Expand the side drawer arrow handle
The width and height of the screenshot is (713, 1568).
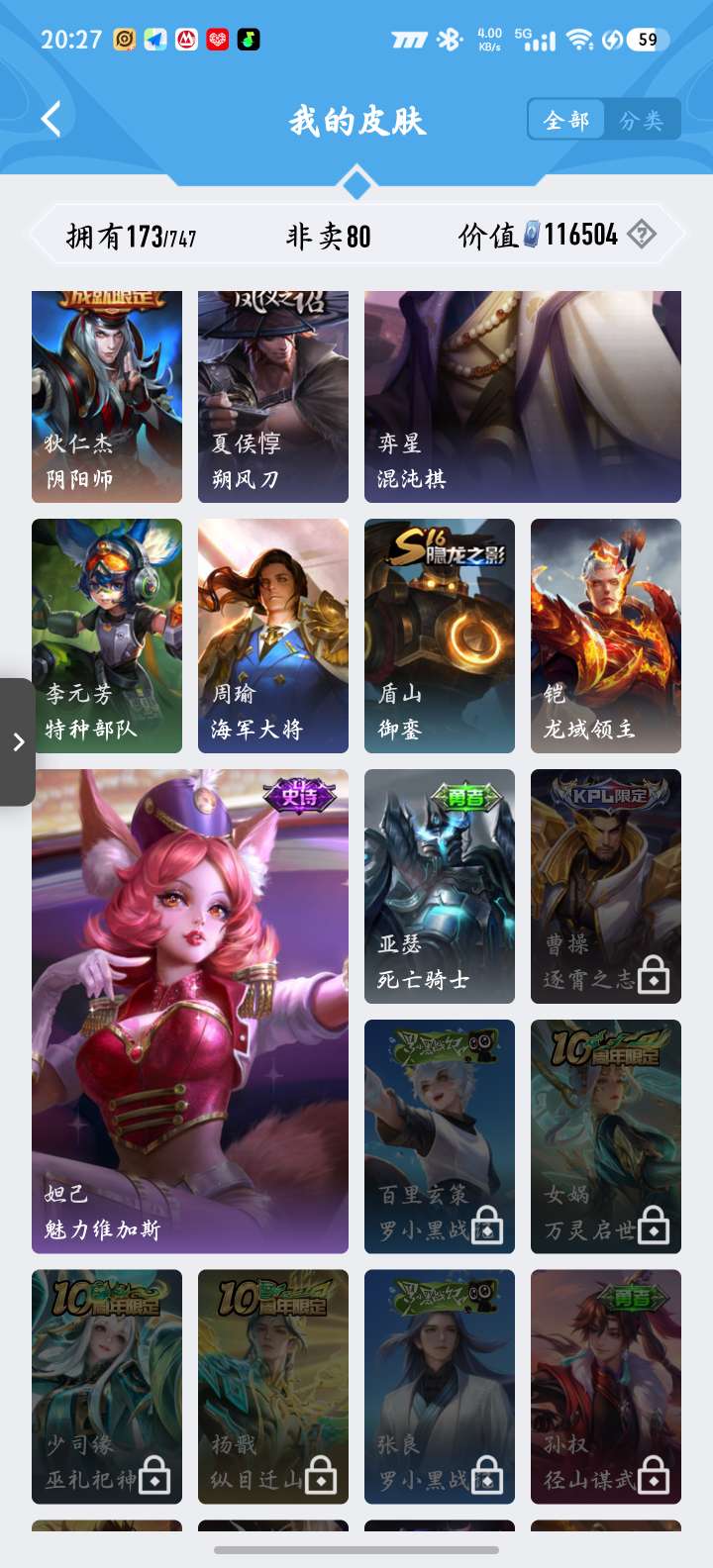(18, 741)
